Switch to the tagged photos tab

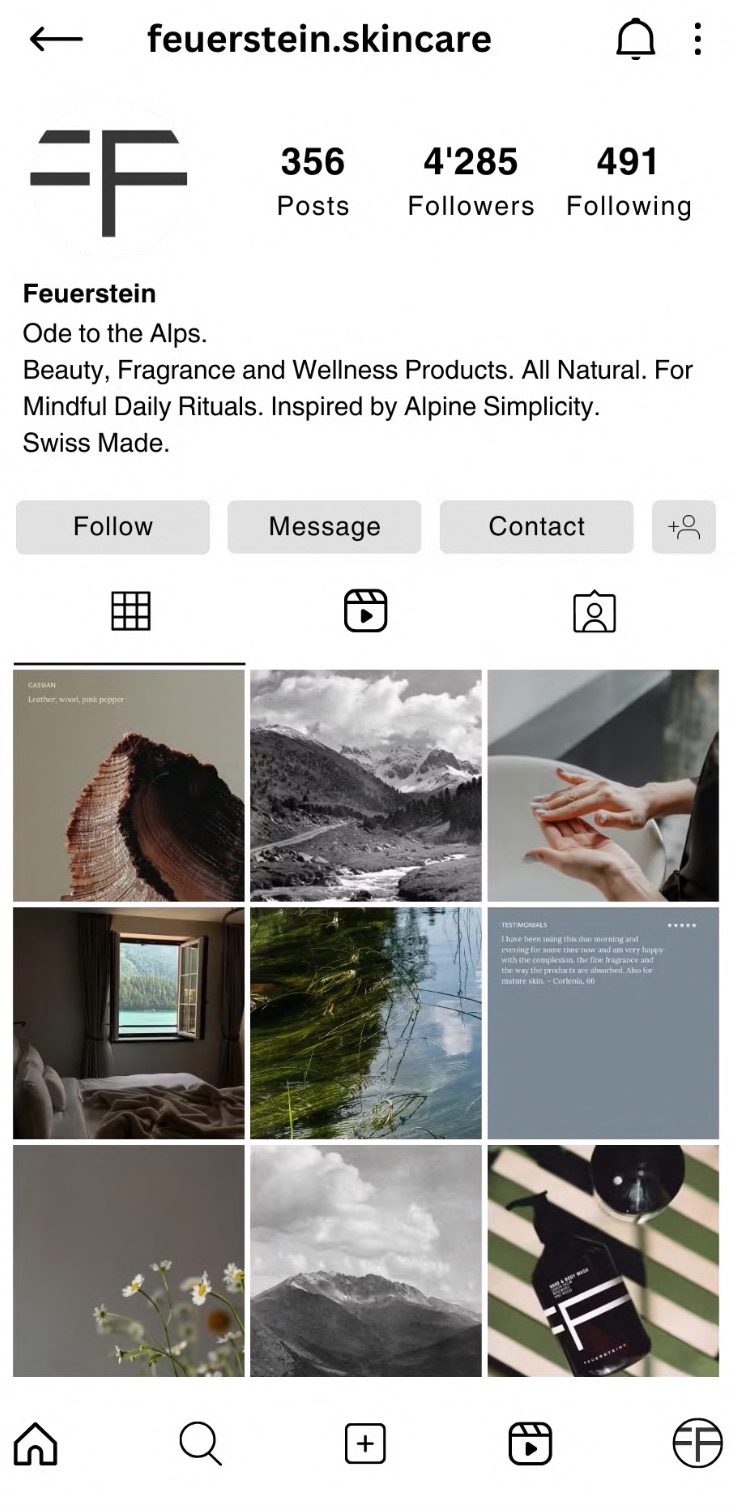coord(594,611)
